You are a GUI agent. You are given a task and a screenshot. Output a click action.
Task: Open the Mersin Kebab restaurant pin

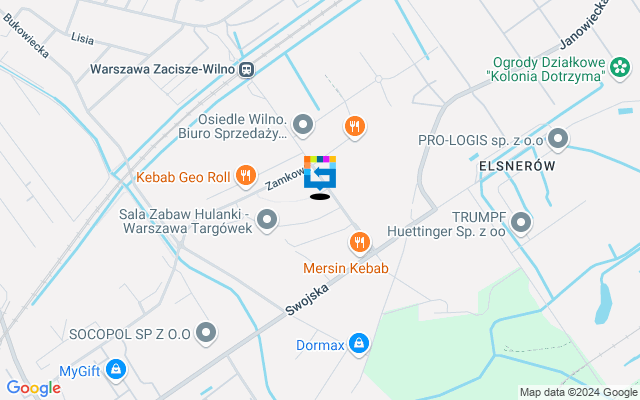(360, 243)
